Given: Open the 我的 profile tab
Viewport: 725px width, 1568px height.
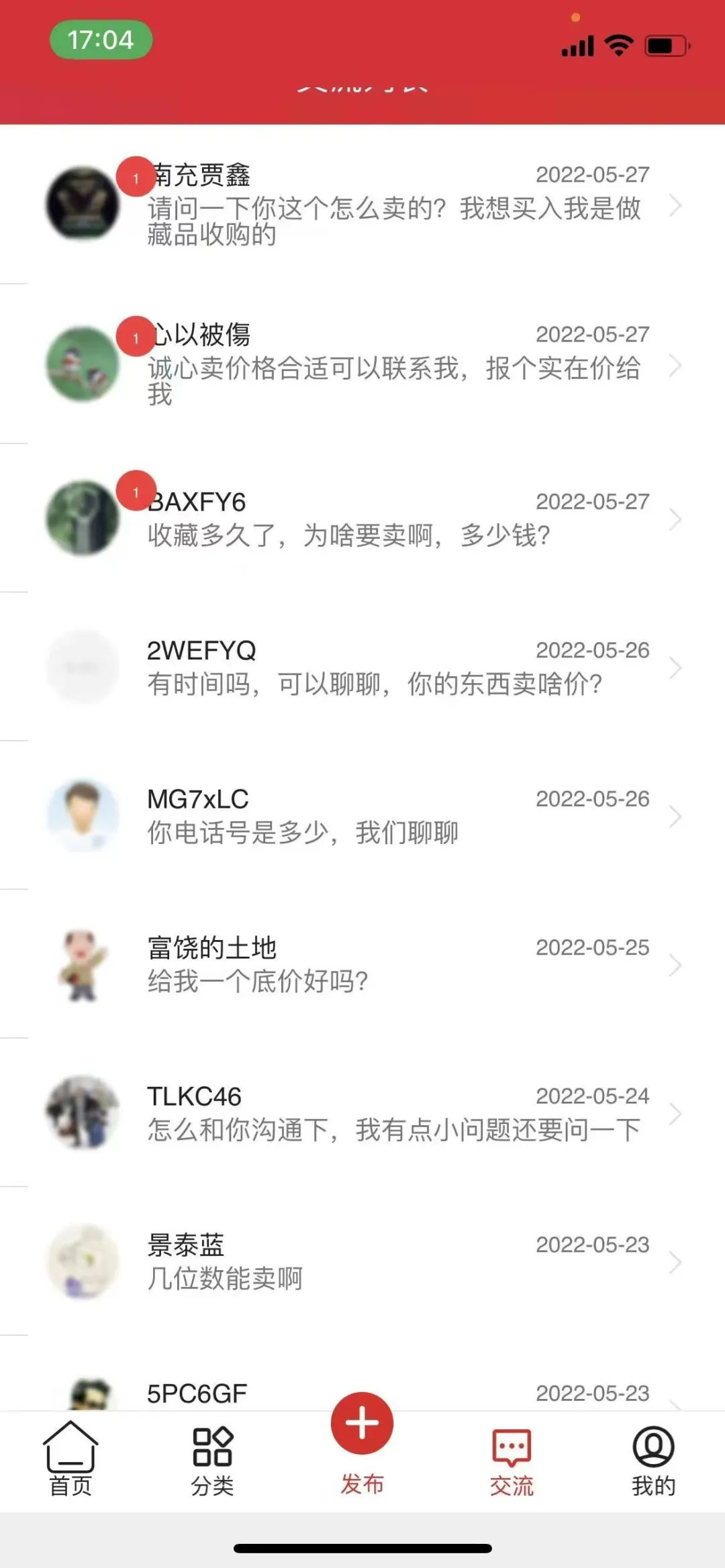Looking at the screenshot, I should tap(652, 1459).
